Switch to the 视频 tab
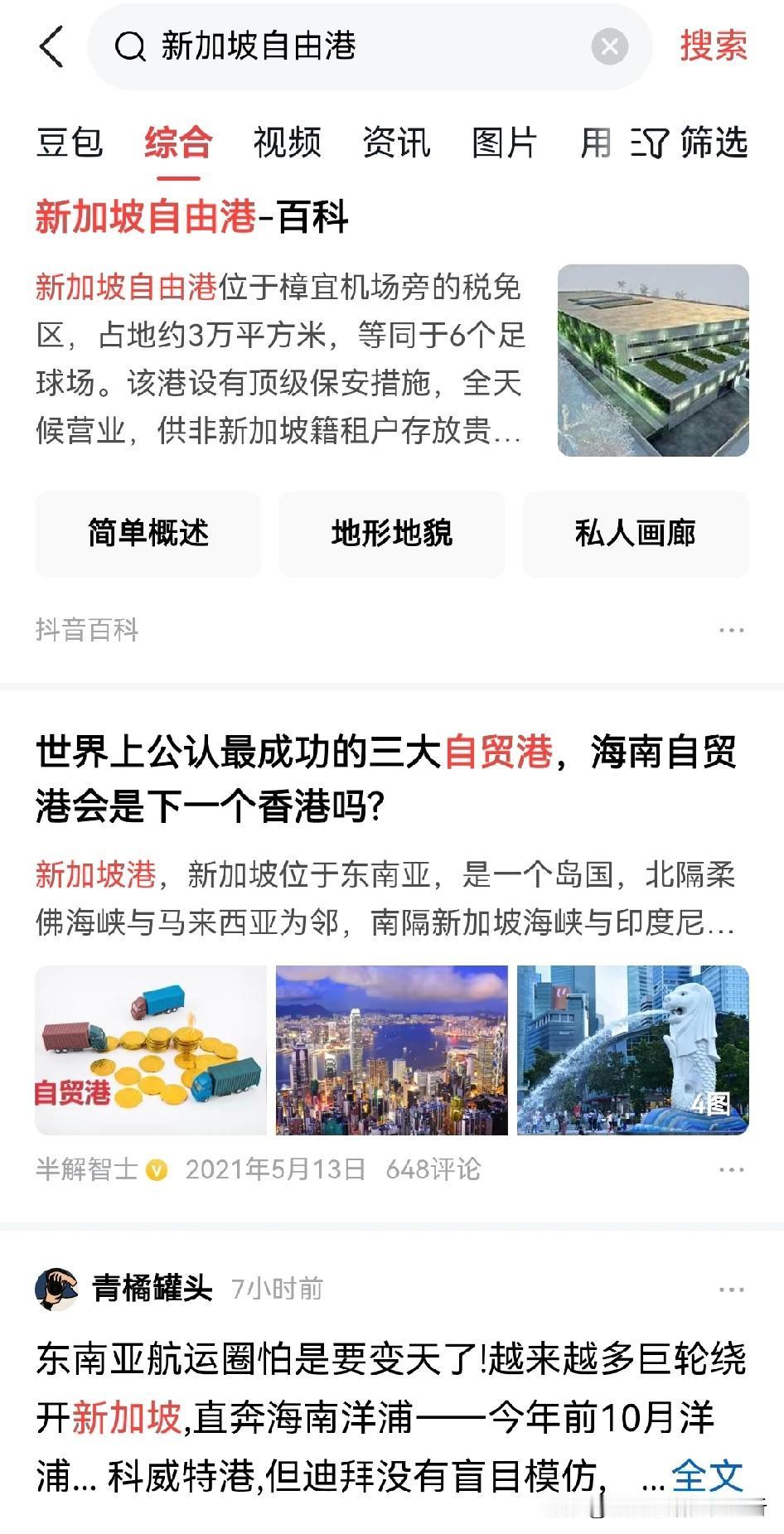Screen dimensions: 784x1534 pos(287,143)
